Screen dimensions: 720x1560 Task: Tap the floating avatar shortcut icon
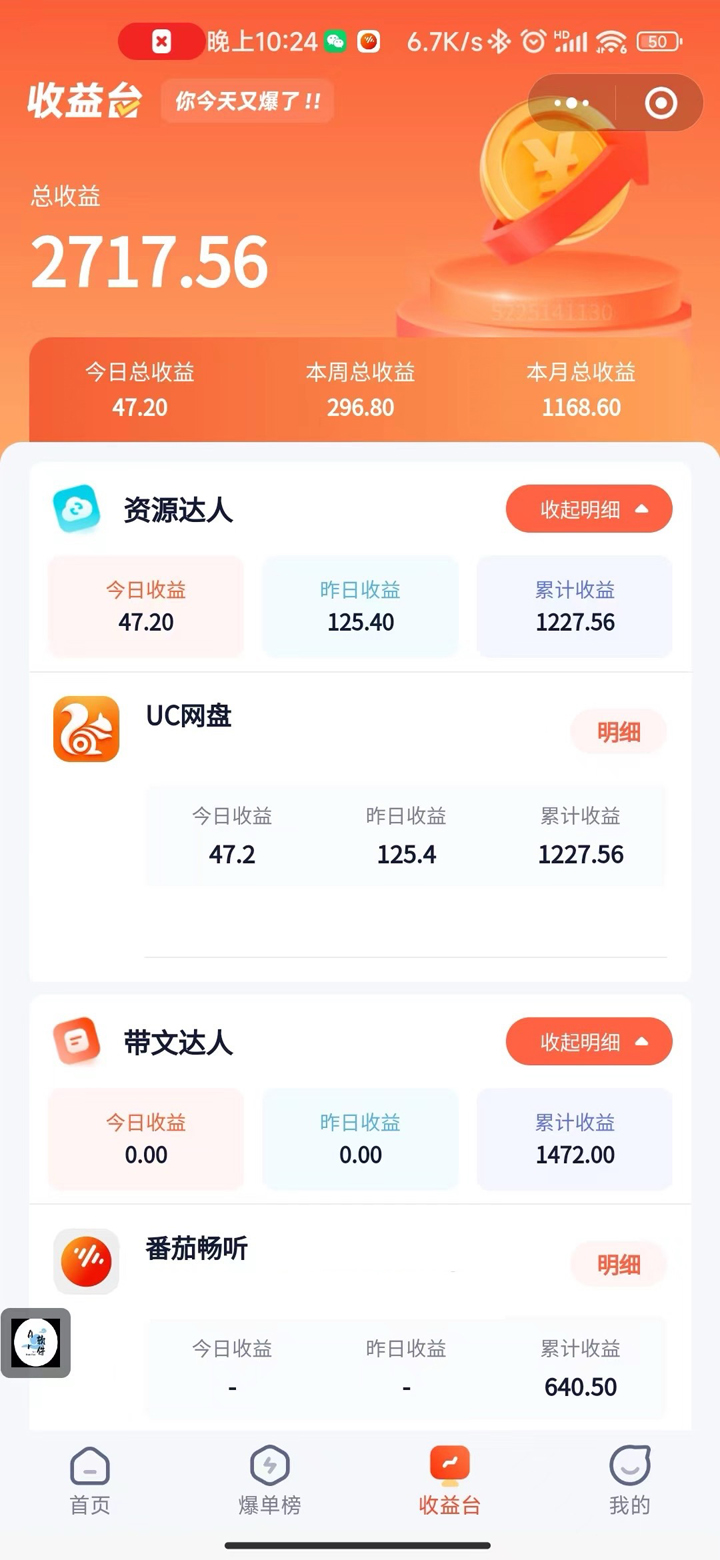[x=36, y=1343]
